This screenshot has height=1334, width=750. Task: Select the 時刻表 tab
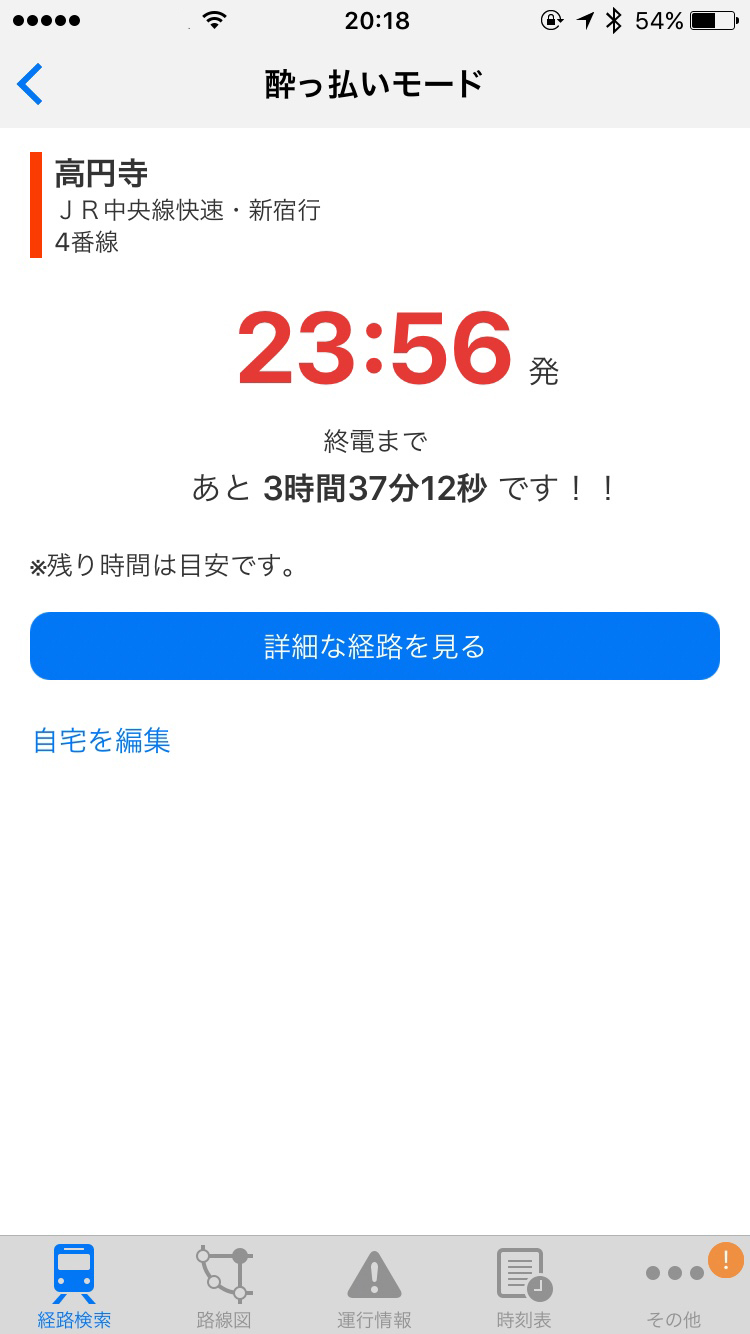tap(524, 1286)
